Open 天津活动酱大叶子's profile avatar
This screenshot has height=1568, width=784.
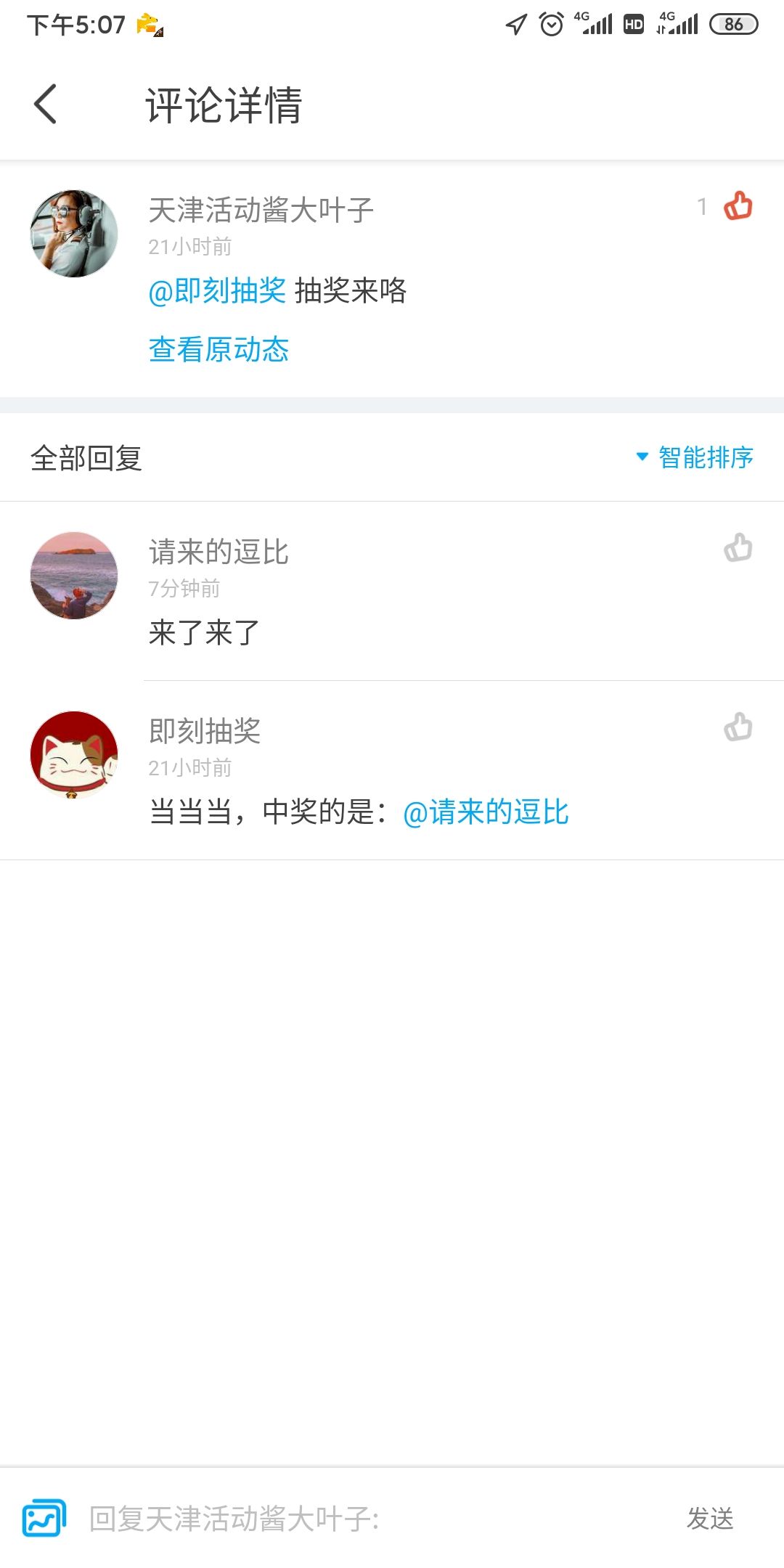point(74,234)
